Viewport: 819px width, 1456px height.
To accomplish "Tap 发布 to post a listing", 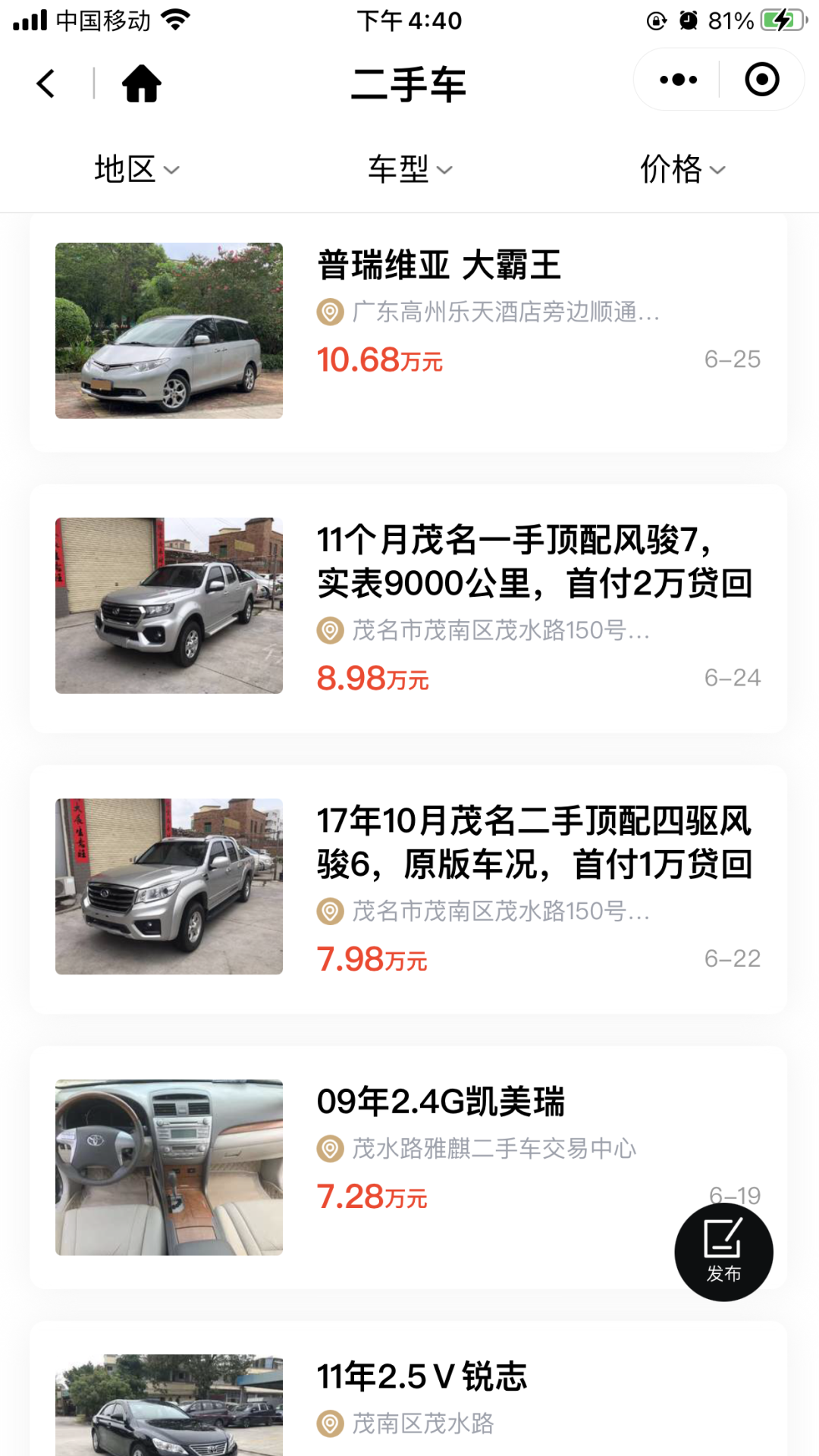I will [723, 1252].
